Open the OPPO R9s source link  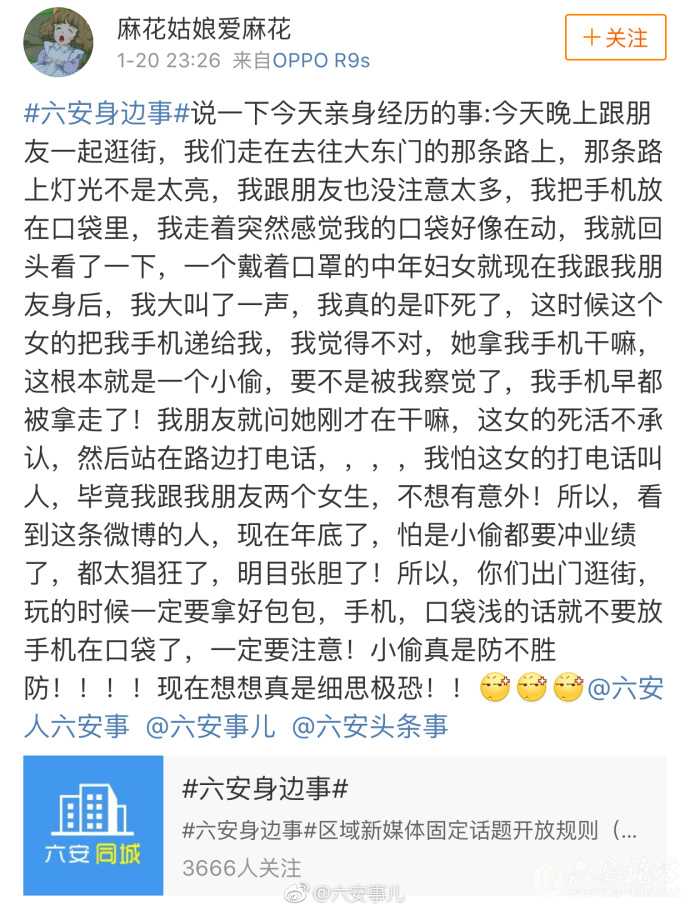321,60
